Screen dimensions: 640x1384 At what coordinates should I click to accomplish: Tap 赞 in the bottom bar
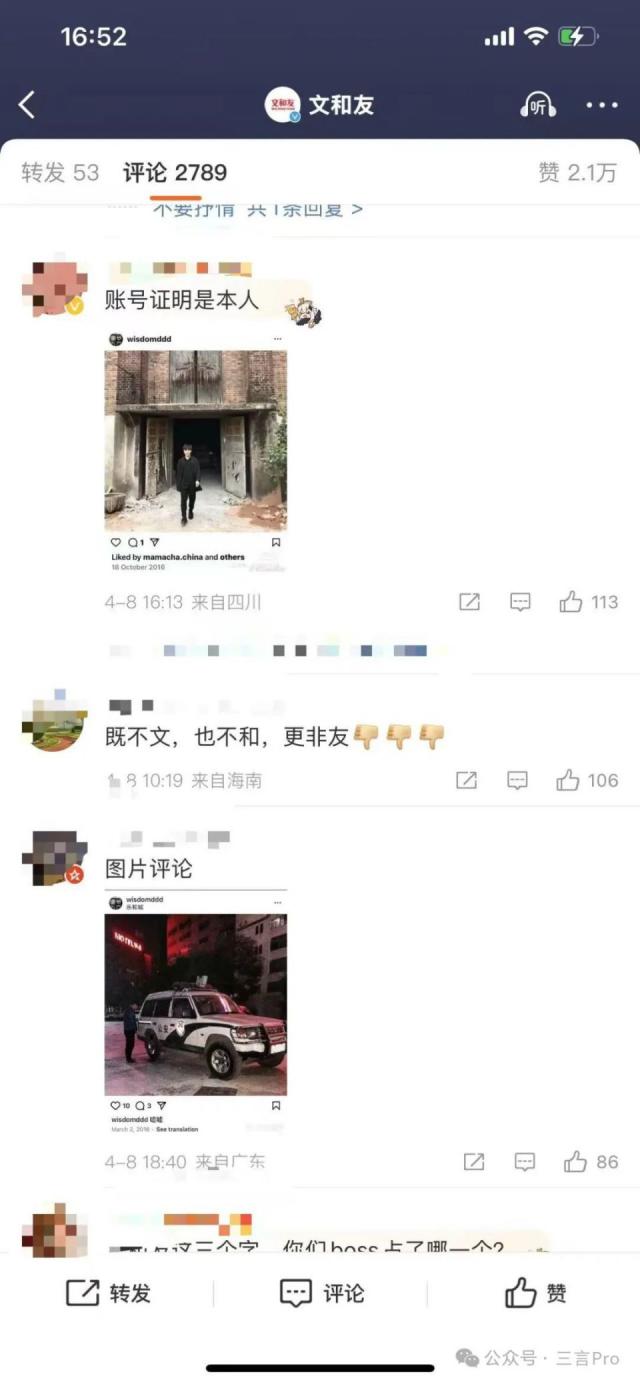(535, 1293)
